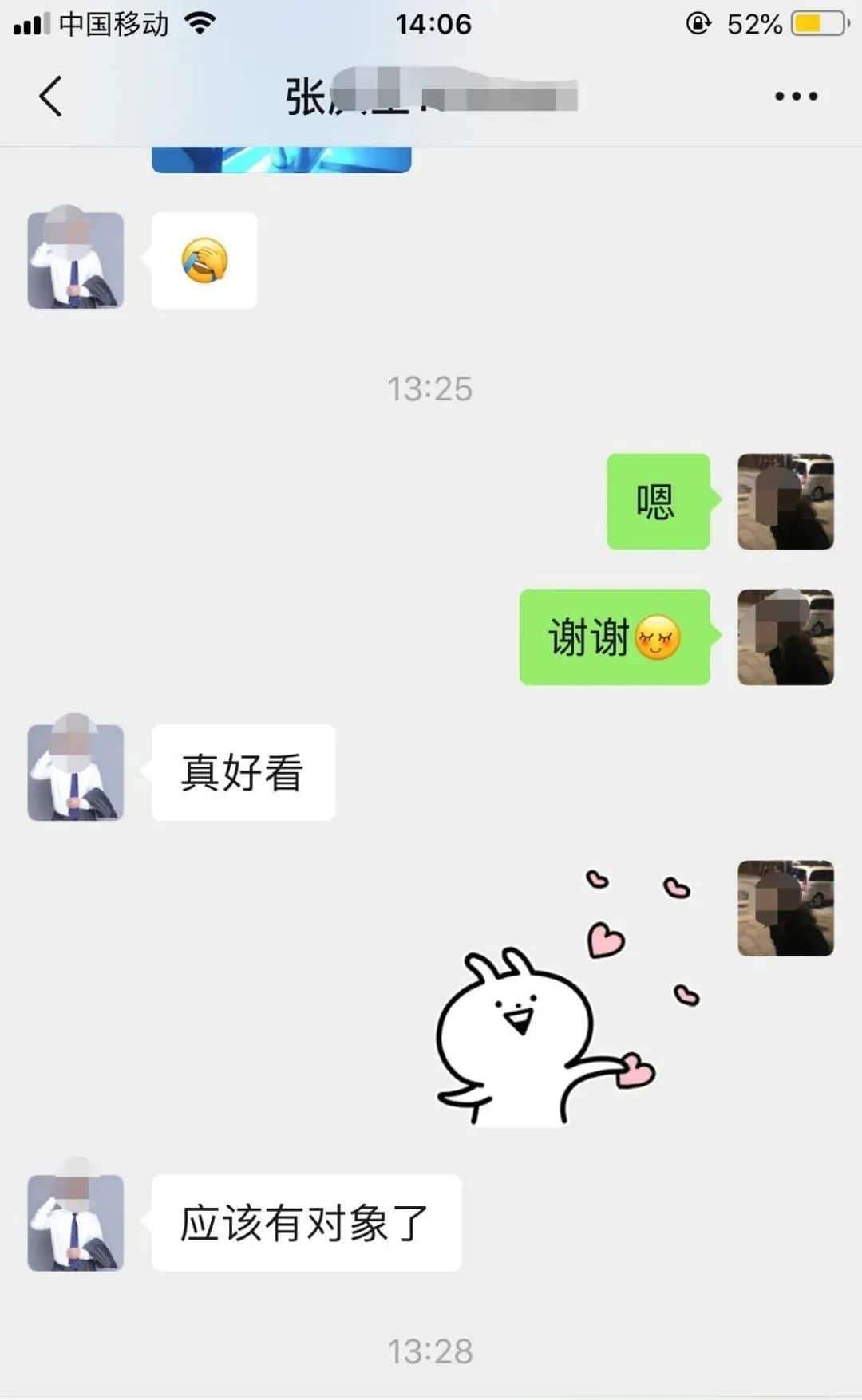Open the contact's avatar beside 真好看
Image resolution: width=862 pixels, height=1400 pixels.
[76, 772]
